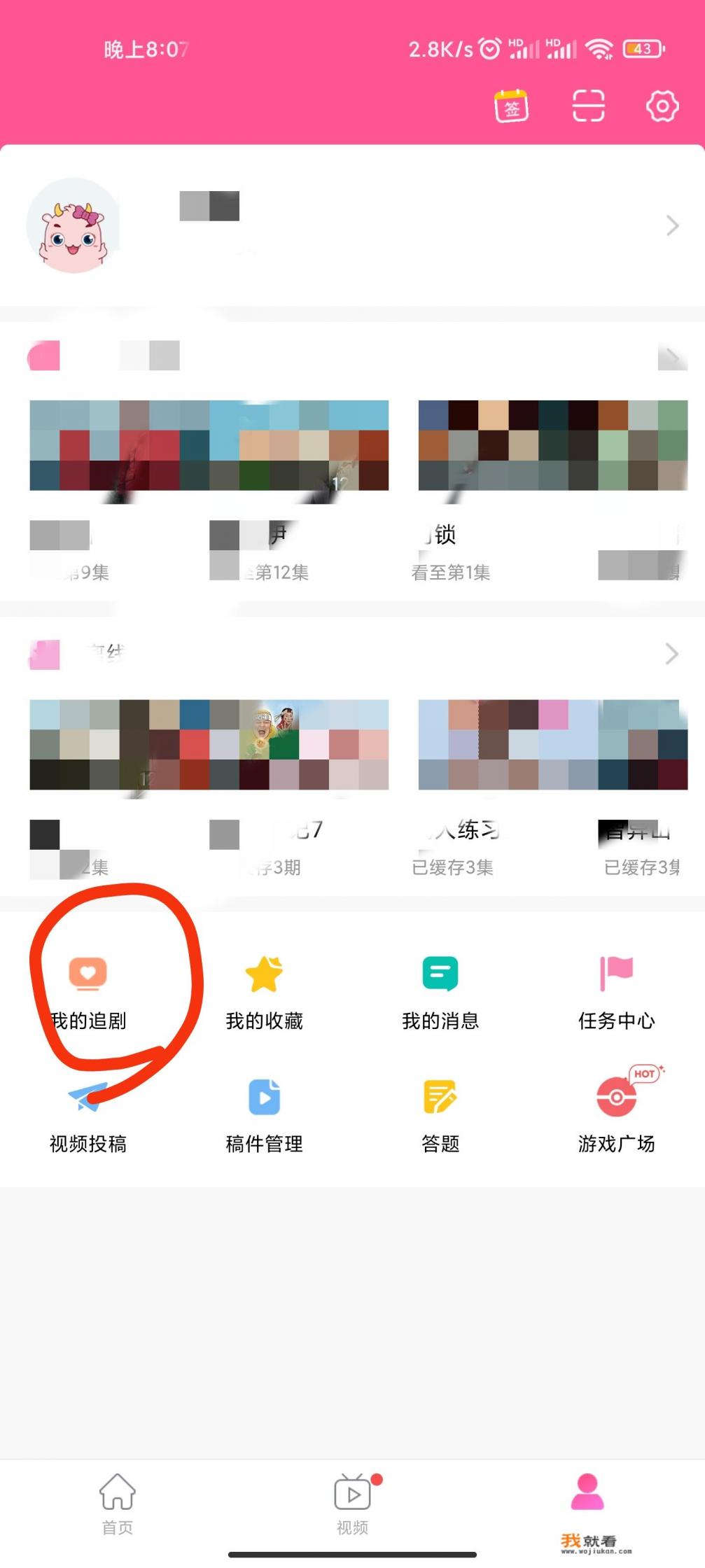The height and width of the screenshot is (1568, 705).
Task: Tap the user avatar picture
Action: click(x=74, y=226)
